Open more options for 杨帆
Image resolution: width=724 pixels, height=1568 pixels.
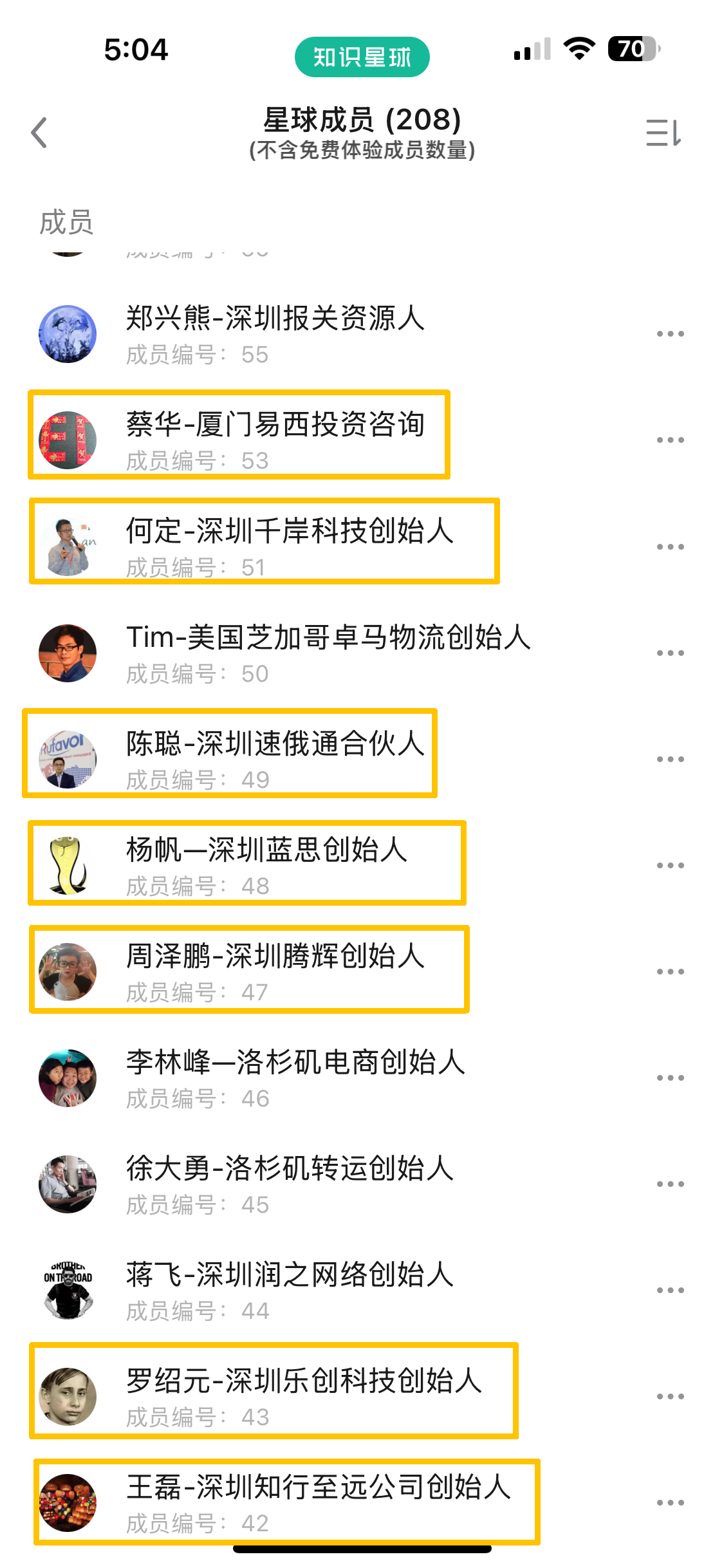[669, 866]
